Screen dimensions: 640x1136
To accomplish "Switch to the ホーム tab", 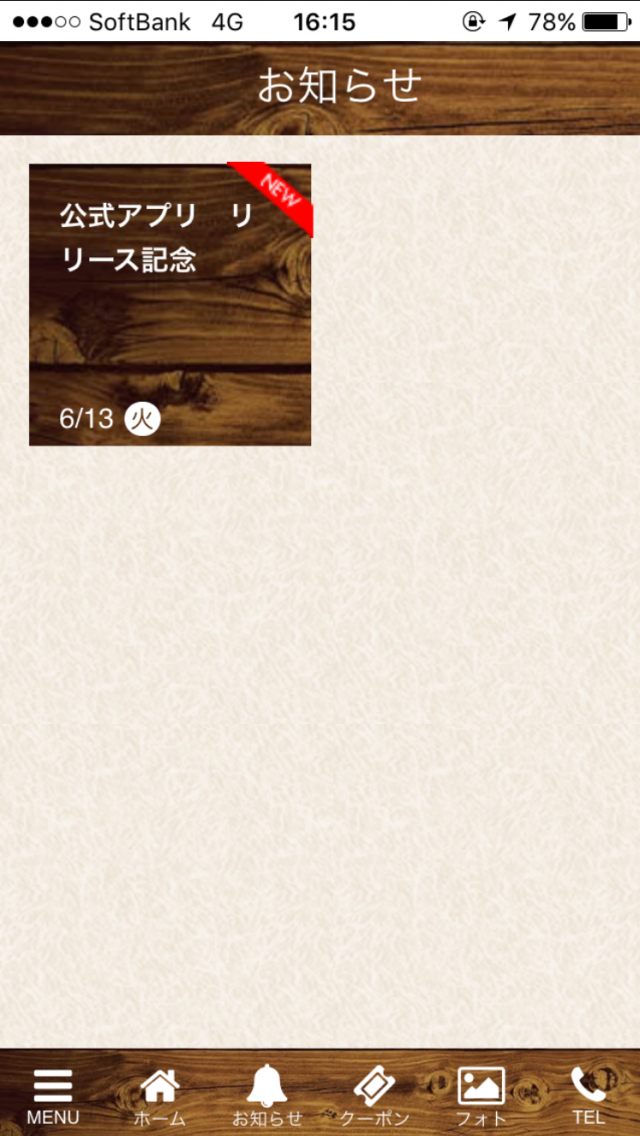I will point(160,1096).
